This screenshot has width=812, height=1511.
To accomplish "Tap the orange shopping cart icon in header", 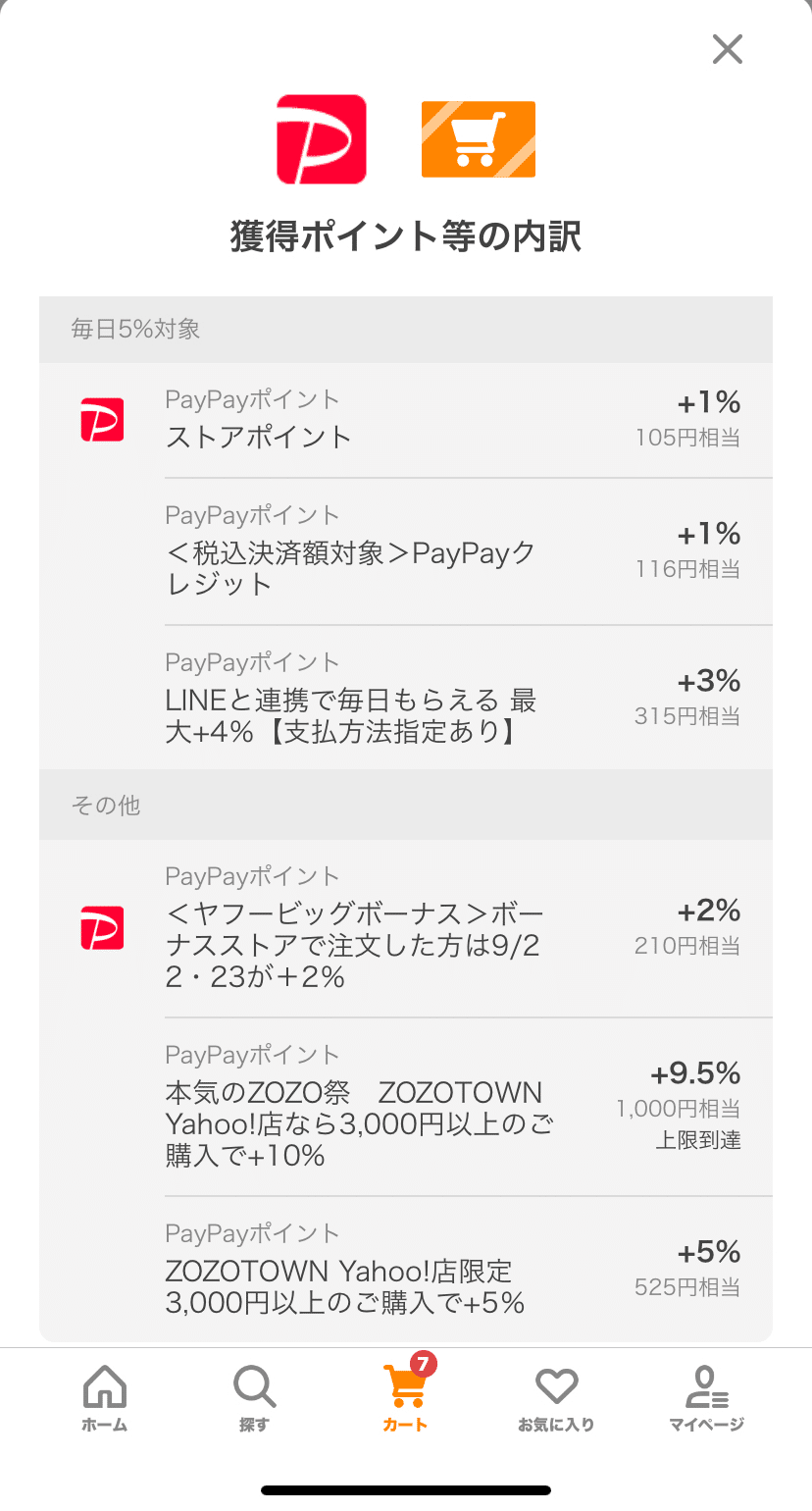I will point(478,138).
